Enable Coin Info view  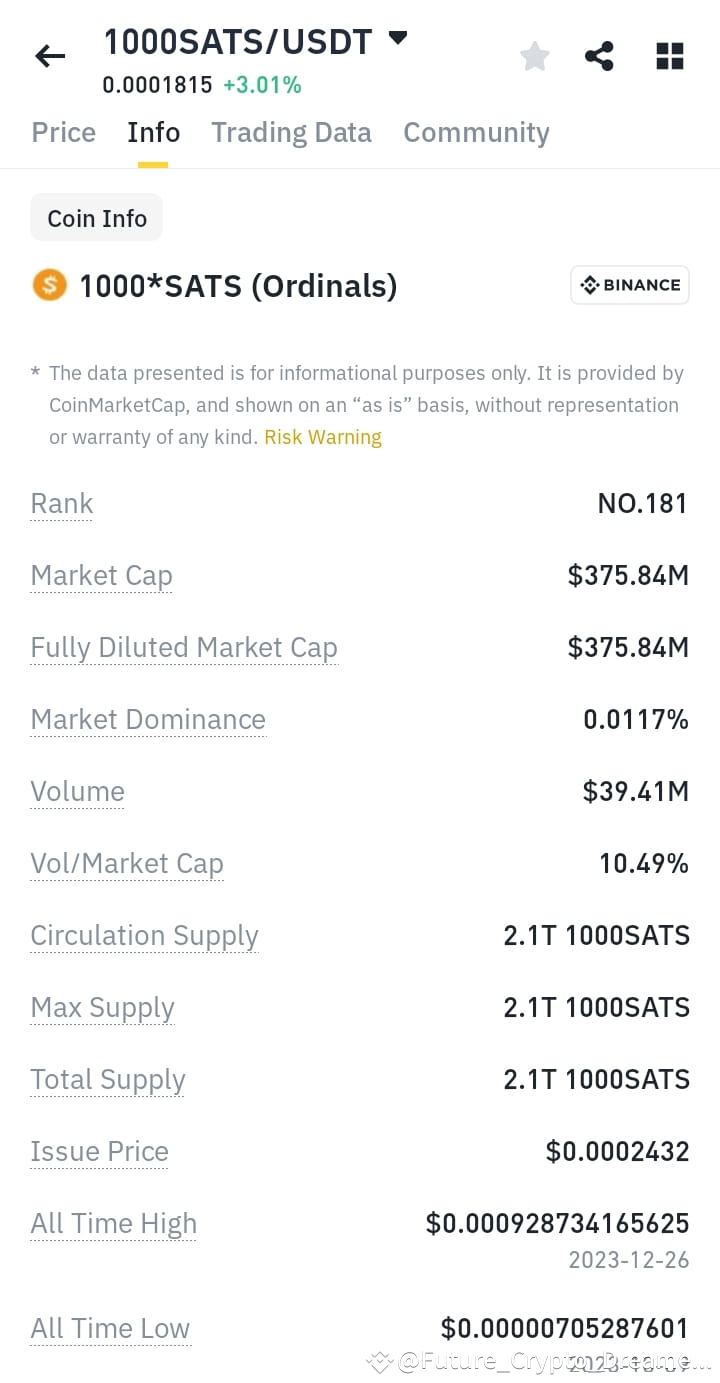[96, 217]
